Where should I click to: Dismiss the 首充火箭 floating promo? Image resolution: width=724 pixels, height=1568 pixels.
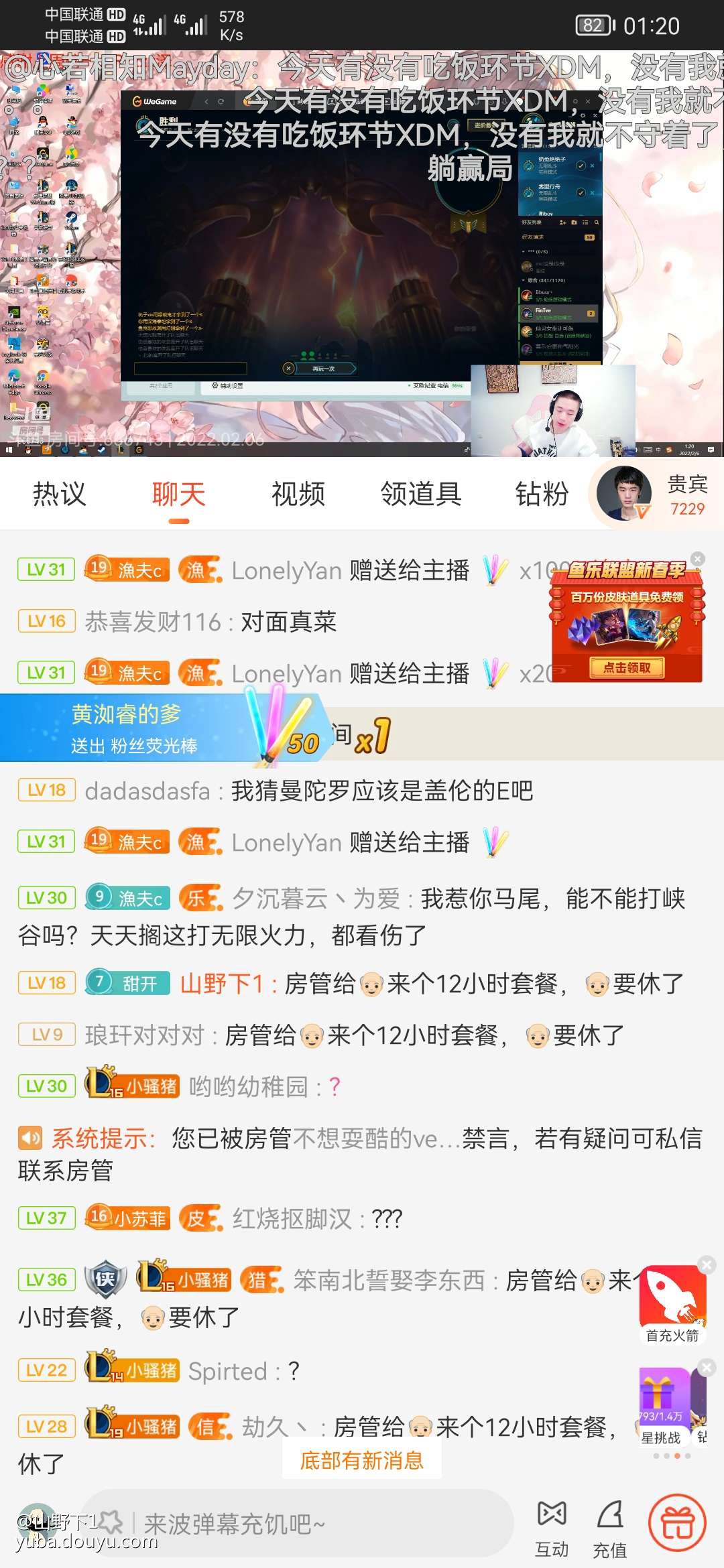click(x=707, y=1264)
